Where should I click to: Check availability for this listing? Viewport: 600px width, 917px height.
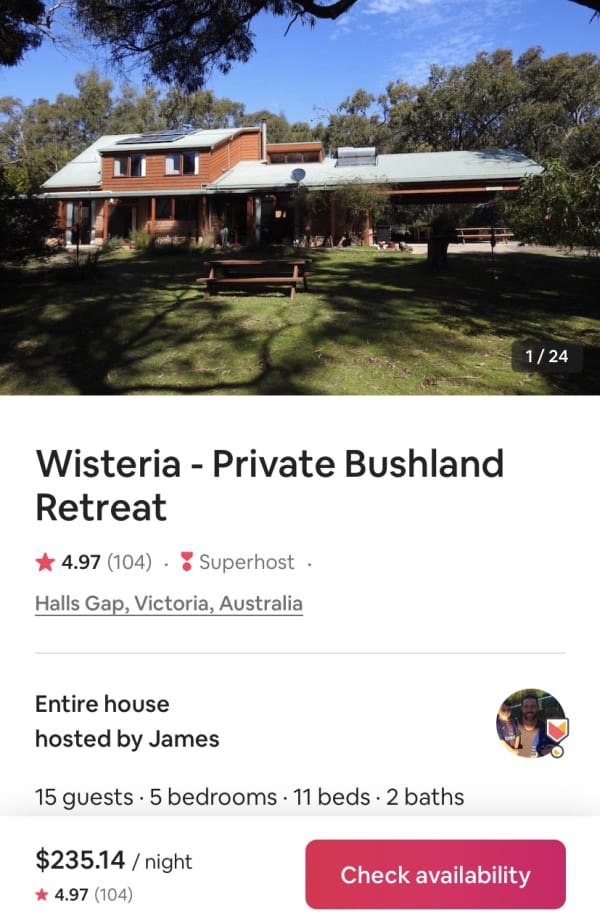tap(435, 875)
